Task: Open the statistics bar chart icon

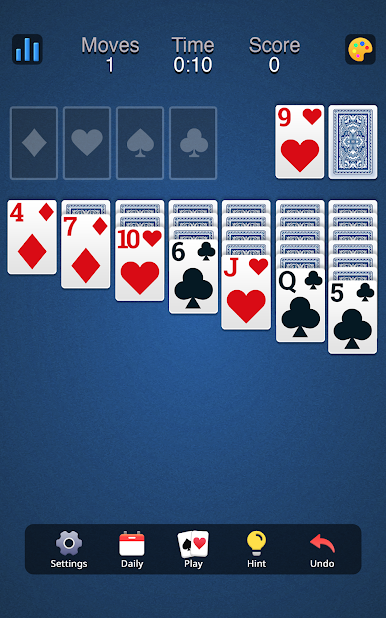Action: 27,49
